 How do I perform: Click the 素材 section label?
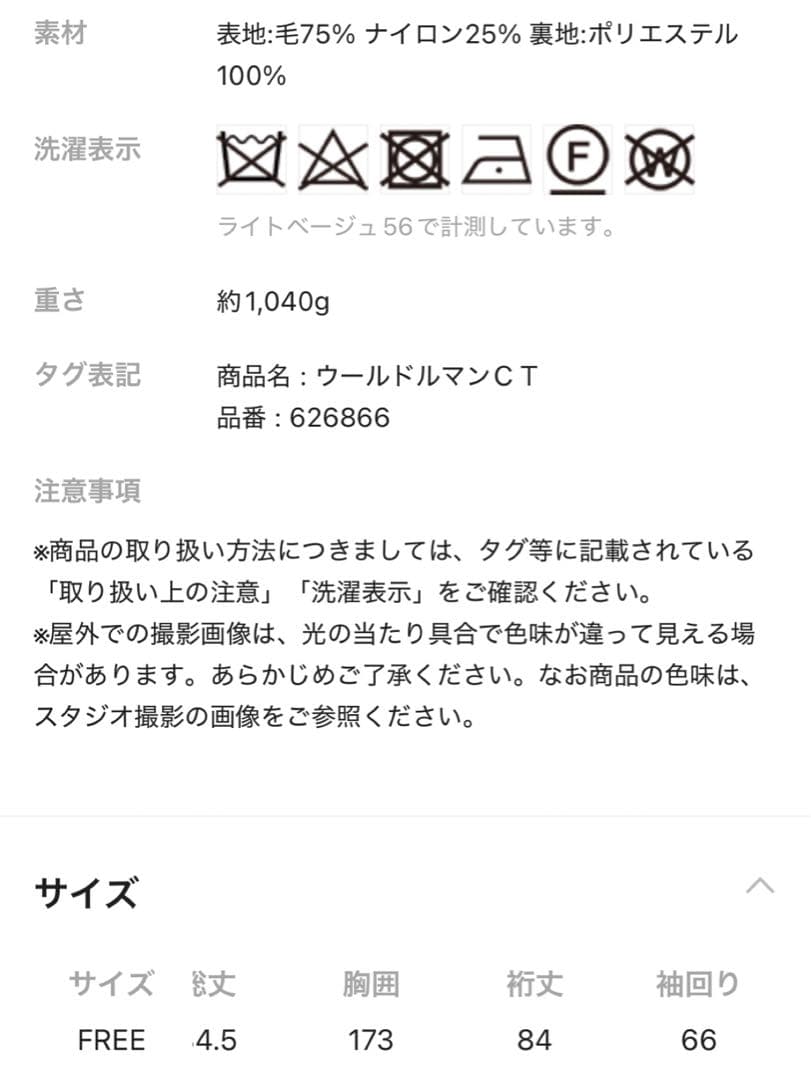pyautogui.click(x=61, y=36)
